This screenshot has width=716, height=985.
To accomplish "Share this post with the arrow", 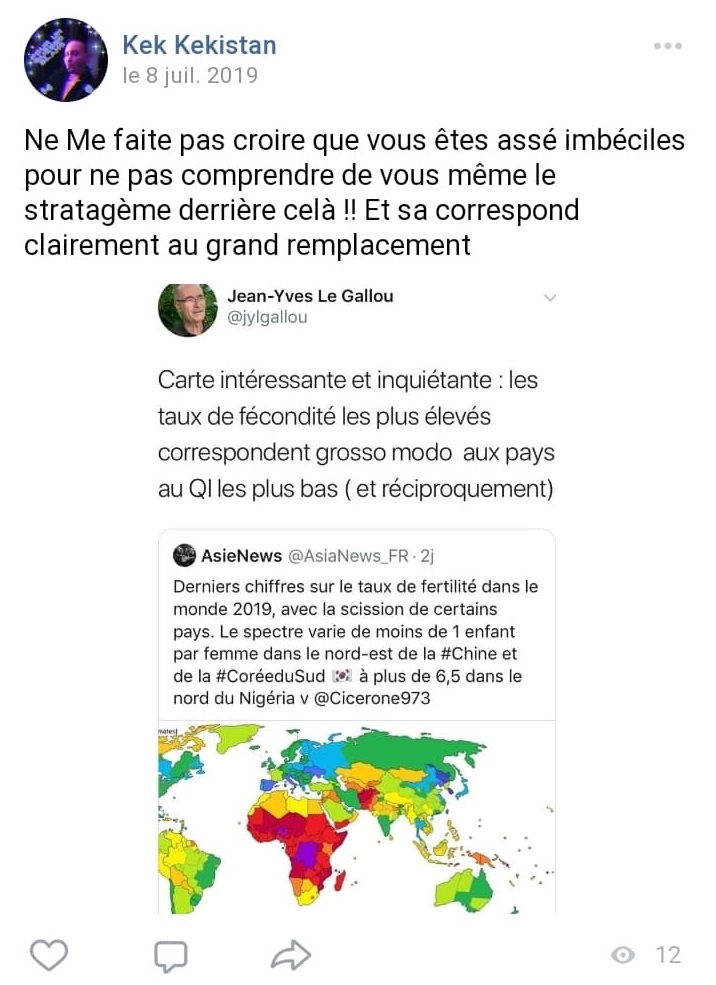I will [x=291, y=956].
